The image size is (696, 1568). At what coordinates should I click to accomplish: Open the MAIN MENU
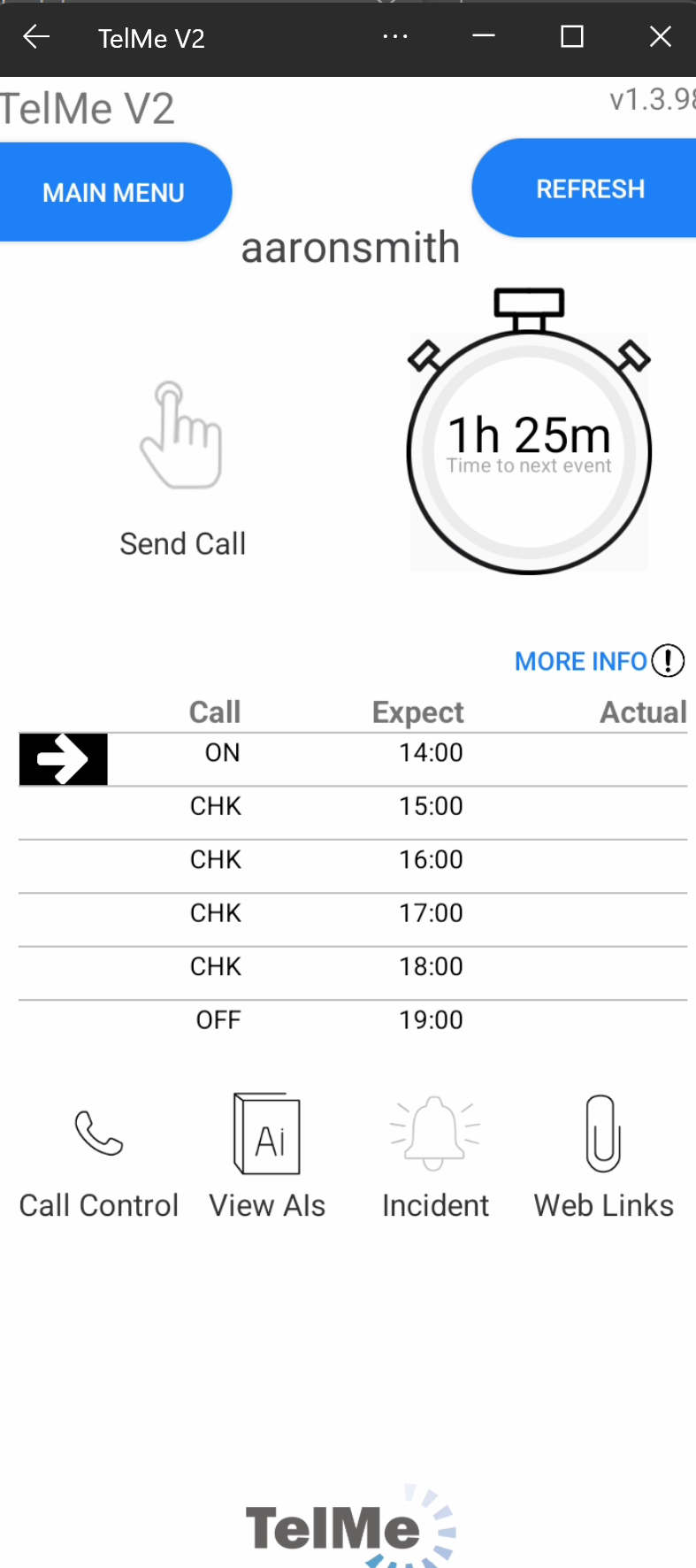pos(113,191)
